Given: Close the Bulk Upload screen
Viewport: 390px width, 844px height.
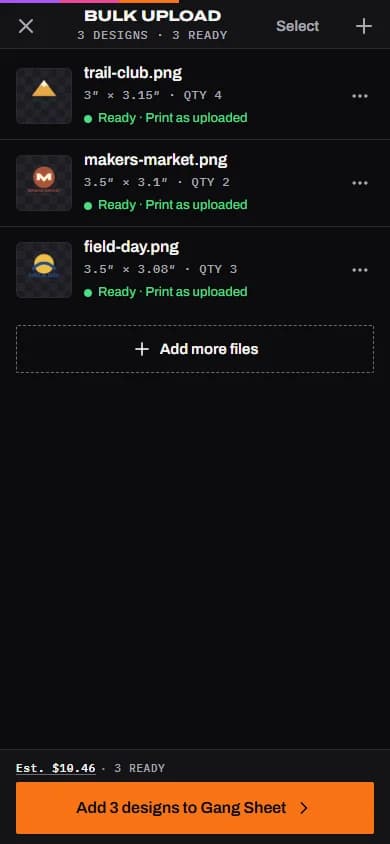Looking at the screenshot, I should pyautogui.click(x=26, y=26).
